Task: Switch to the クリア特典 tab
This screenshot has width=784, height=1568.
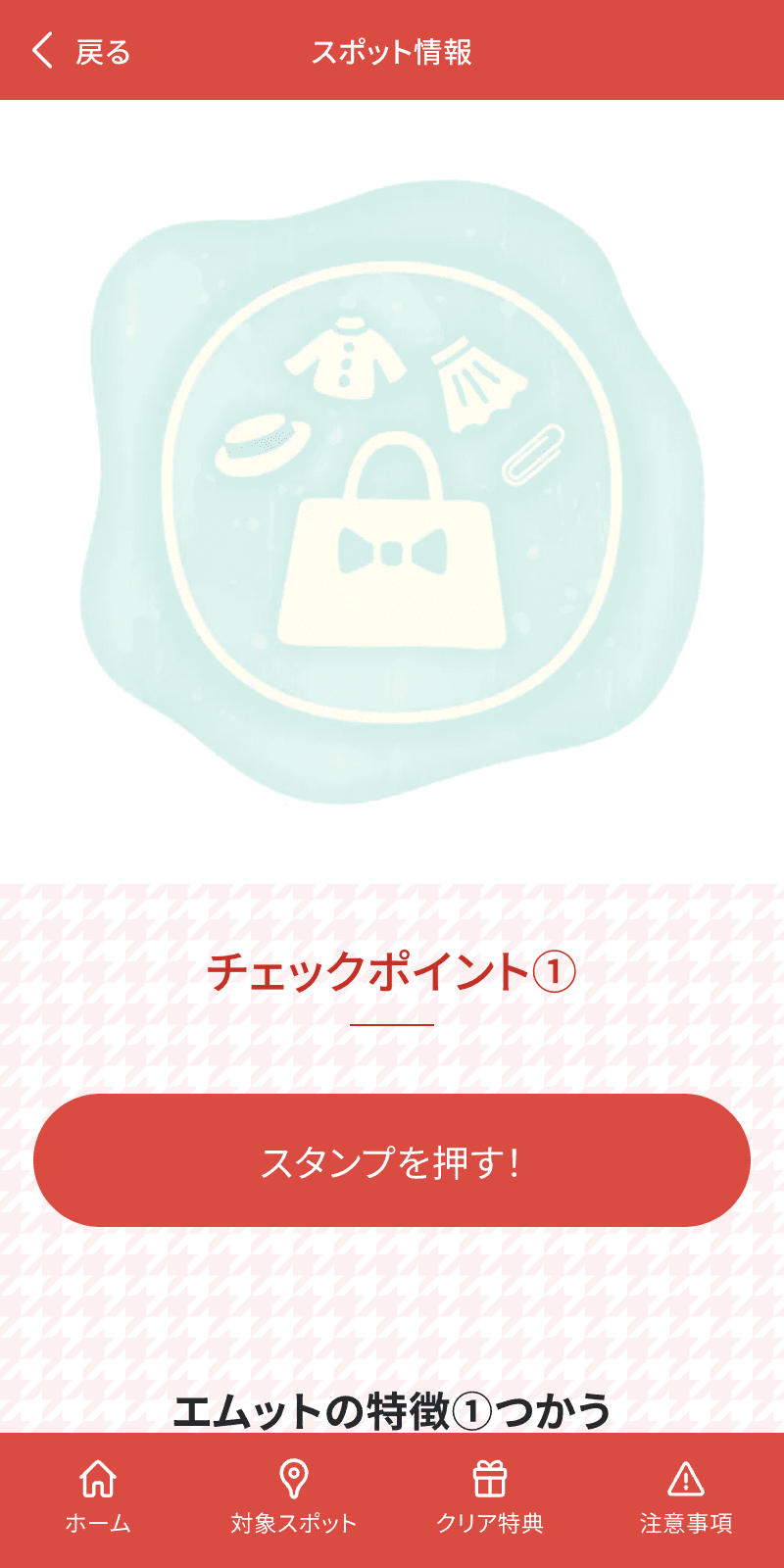Action: (492, 1521)
